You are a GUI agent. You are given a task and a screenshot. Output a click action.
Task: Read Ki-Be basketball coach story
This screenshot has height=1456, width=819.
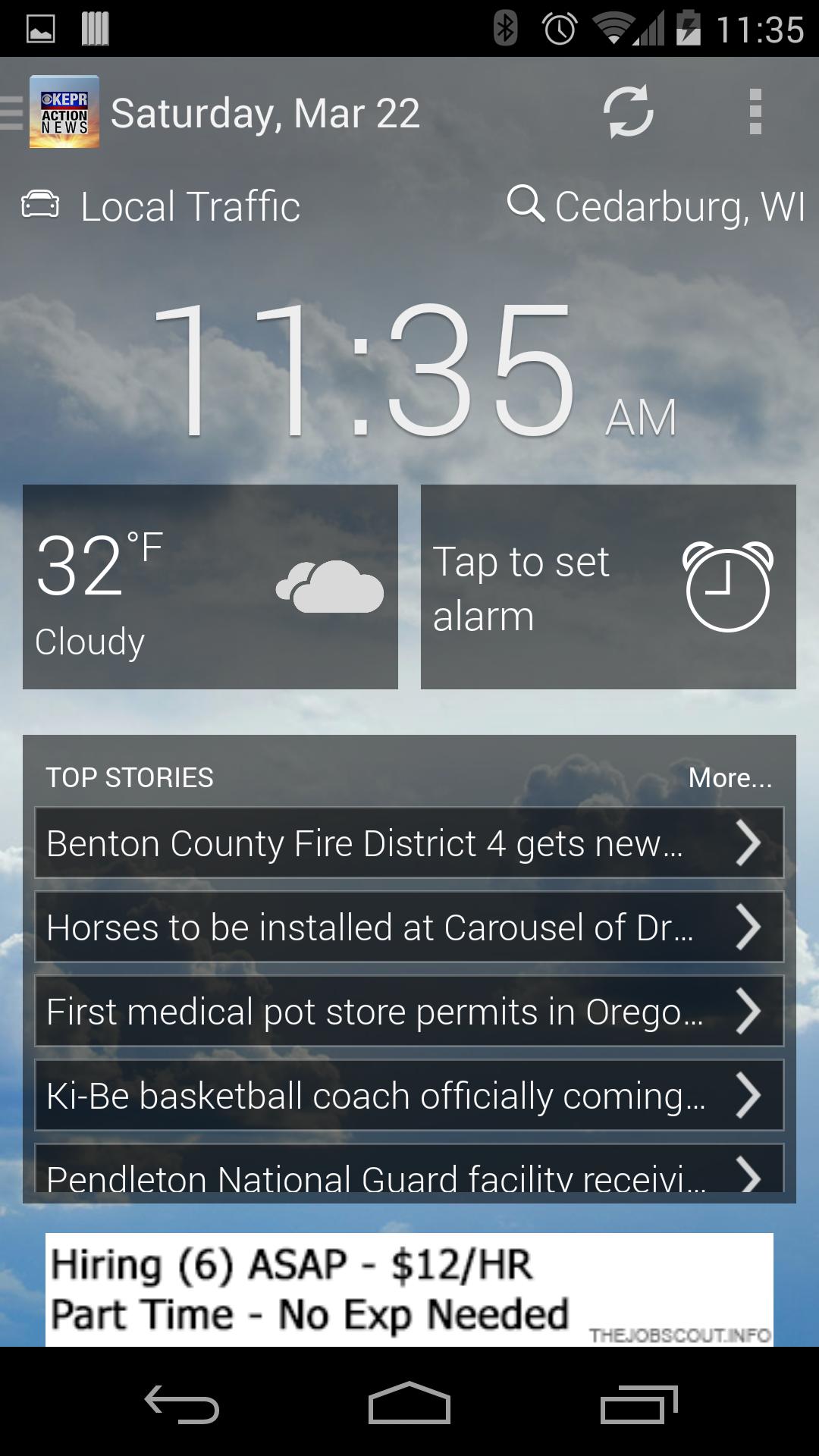point(409,1096)
